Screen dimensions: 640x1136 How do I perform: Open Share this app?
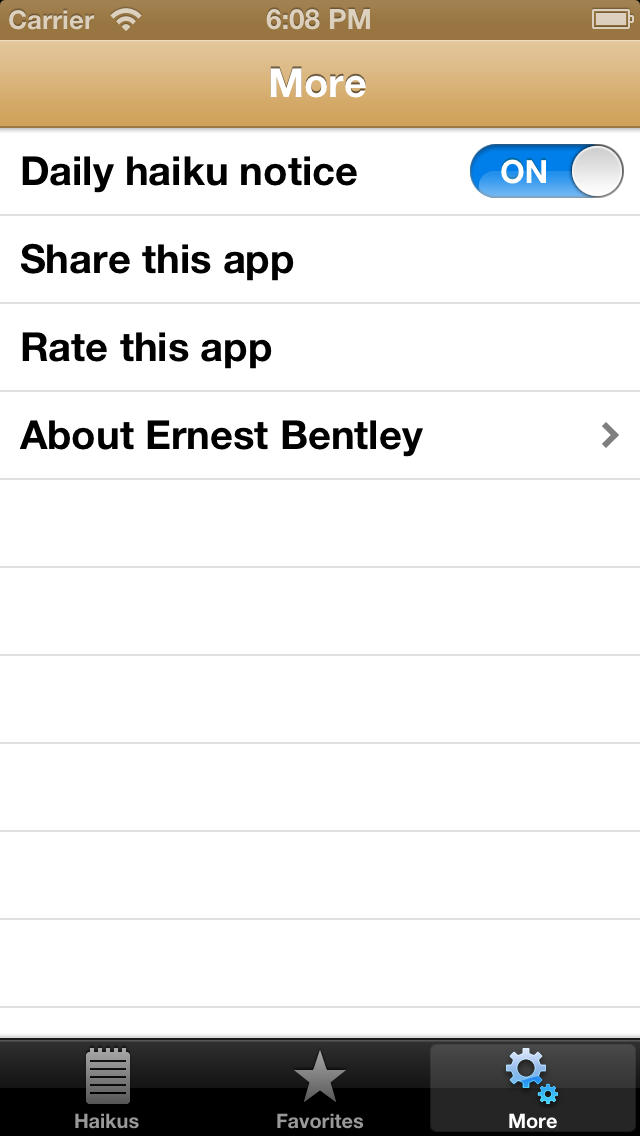click(x=320, y=259)
